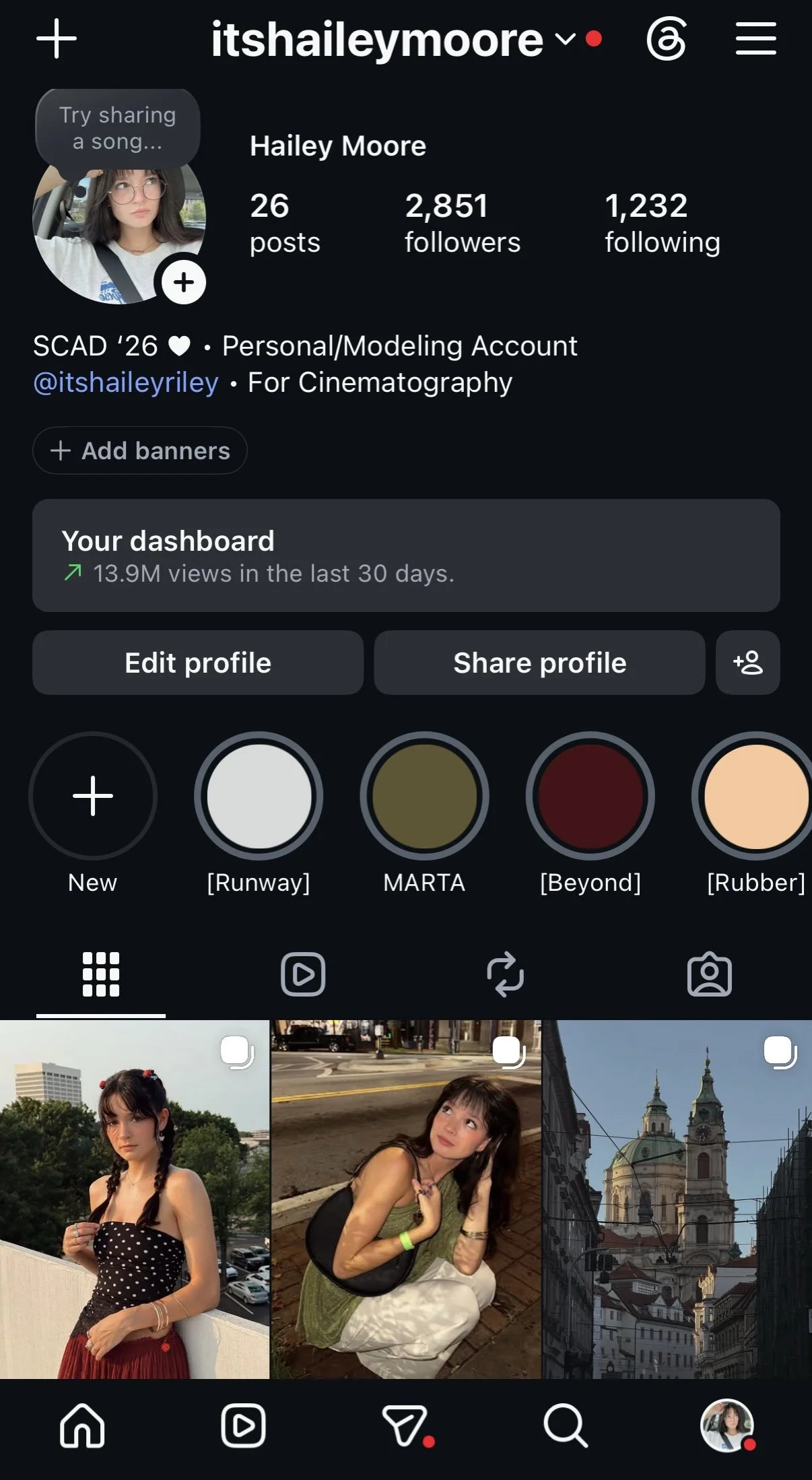Tap Share profile

click(x=540, y=663)
